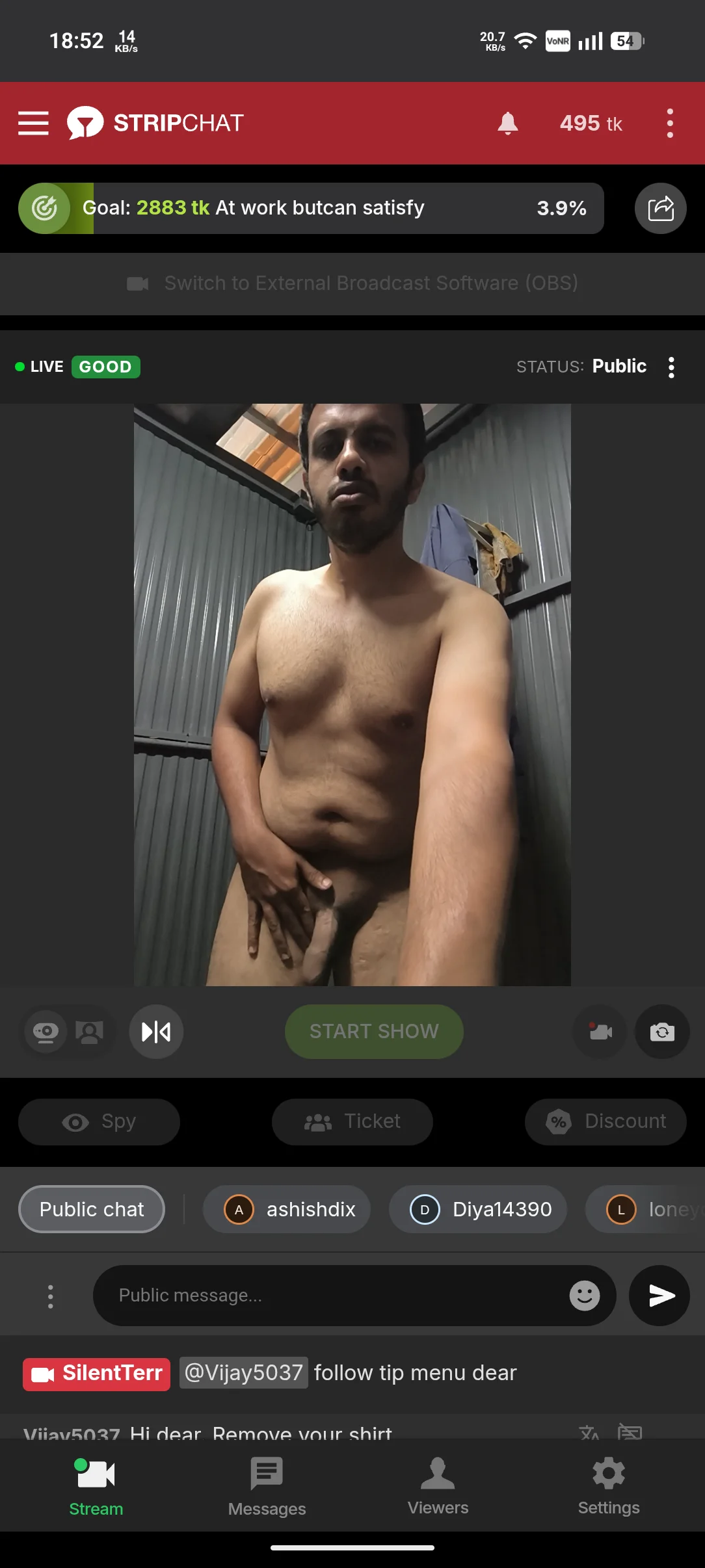Open the Discount option
This screenshot has height=1568, width=705.
click(x=605, y=1121)
